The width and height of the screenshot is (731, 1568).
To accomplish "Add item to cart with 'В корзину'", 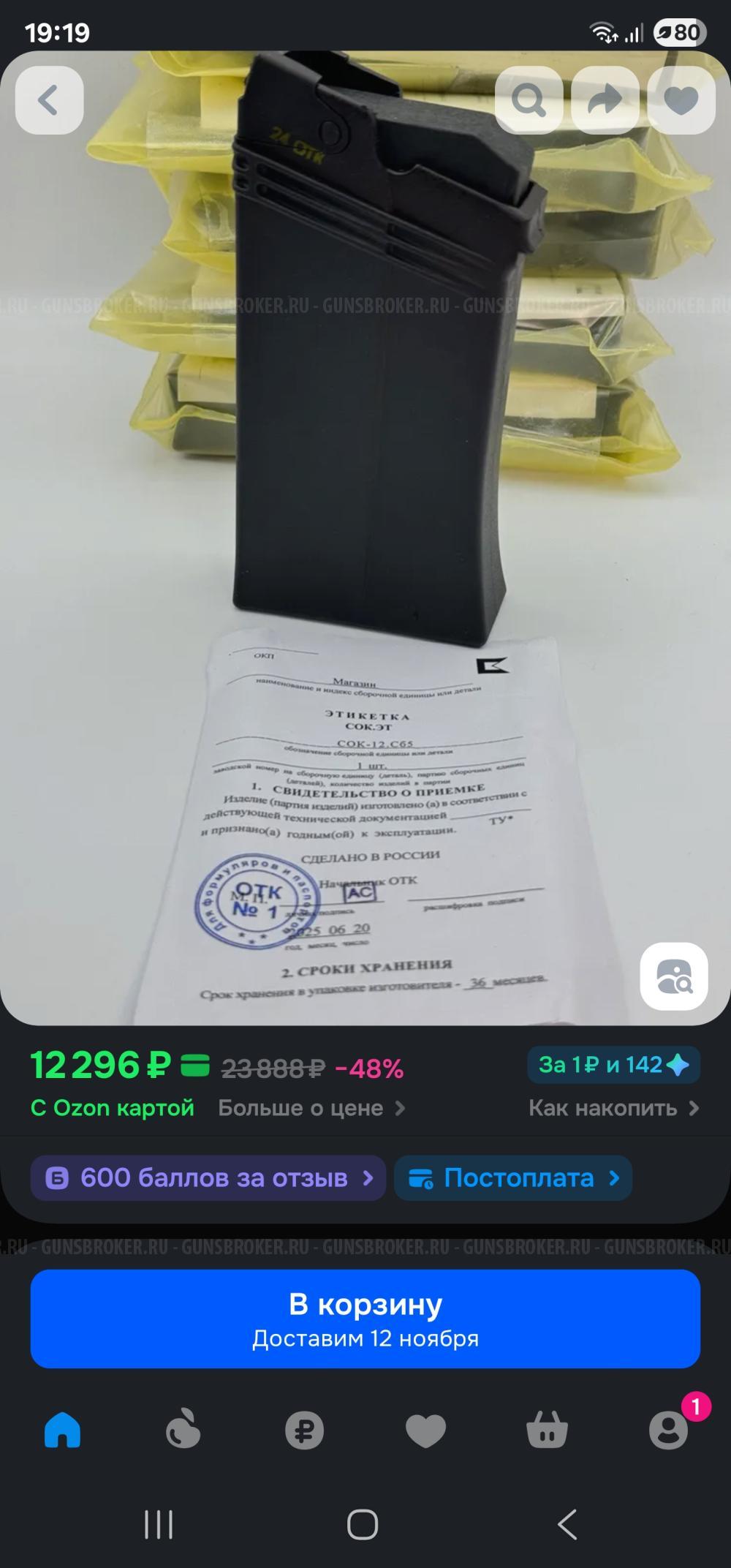I will [x=365, y=1319].
